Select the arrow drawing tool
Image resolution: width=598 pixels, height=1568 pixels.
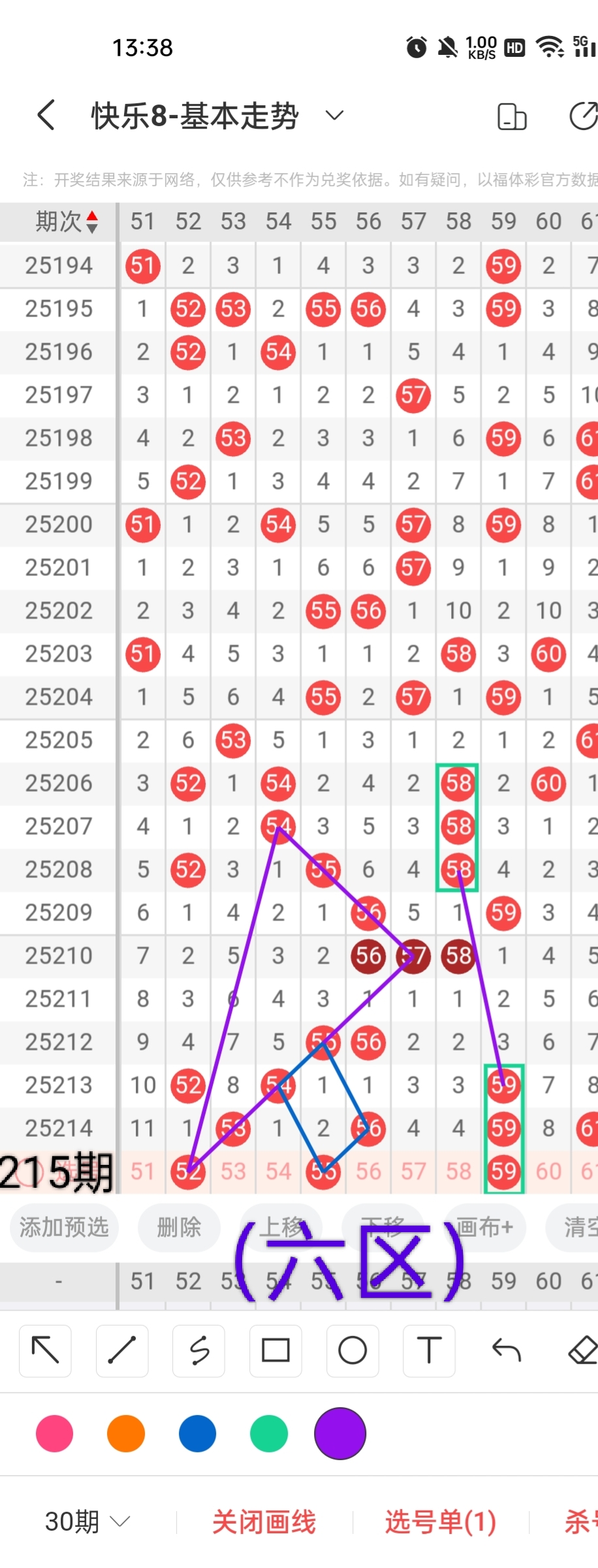click(x=45, y=1350)
